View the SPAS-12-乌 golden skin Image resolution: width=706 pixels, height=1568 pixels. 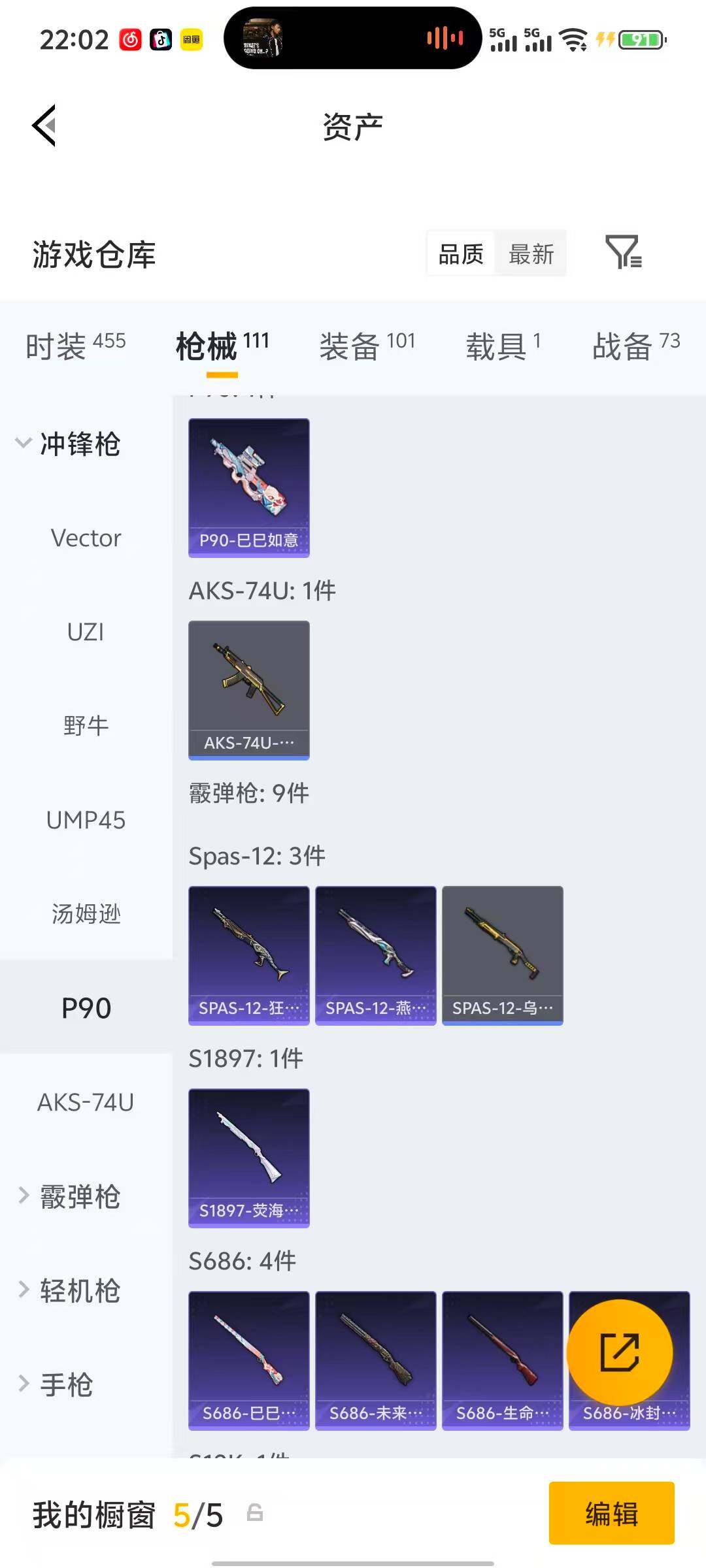pos(501,954)
